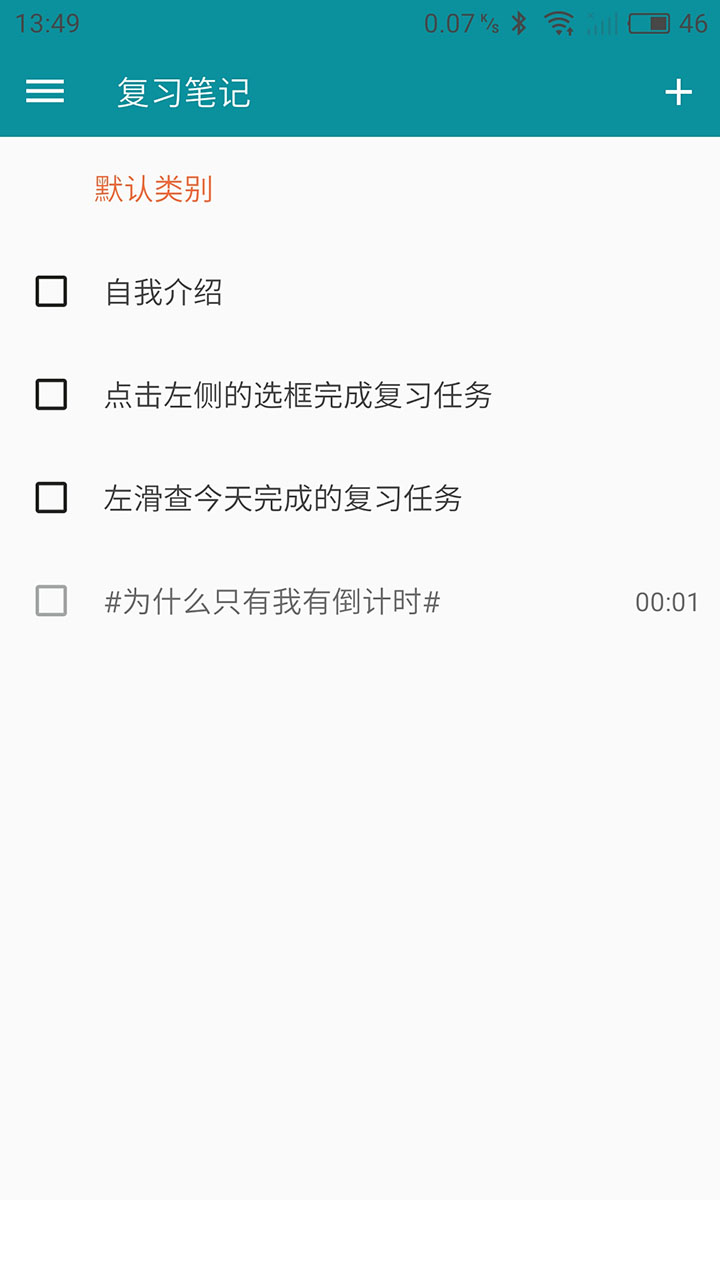The image size is (720, 1280).
Task: Check the checkbox next to 自我介绍
Action: 52,292
